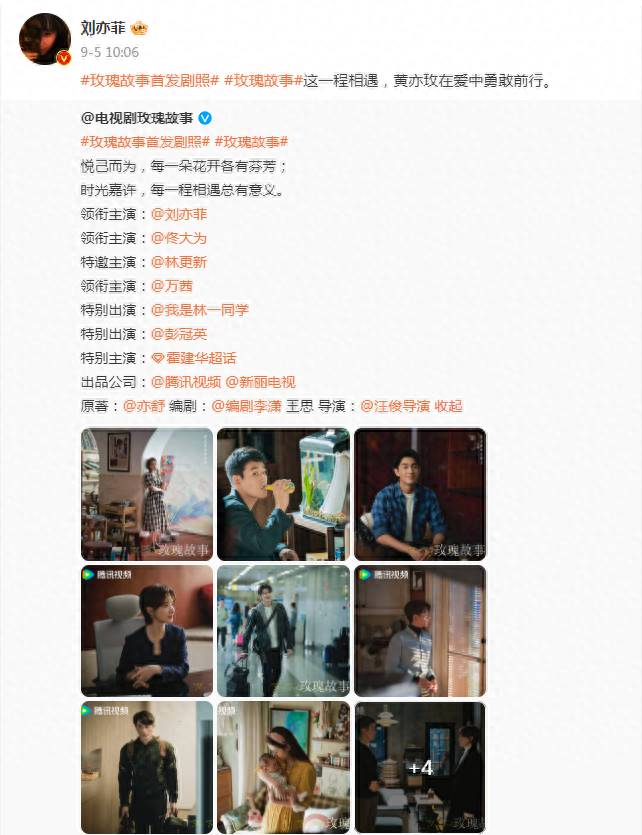642x835 pixels.
Task: Open the @亦舒 author mention
Action: click(x=144, y=406)
